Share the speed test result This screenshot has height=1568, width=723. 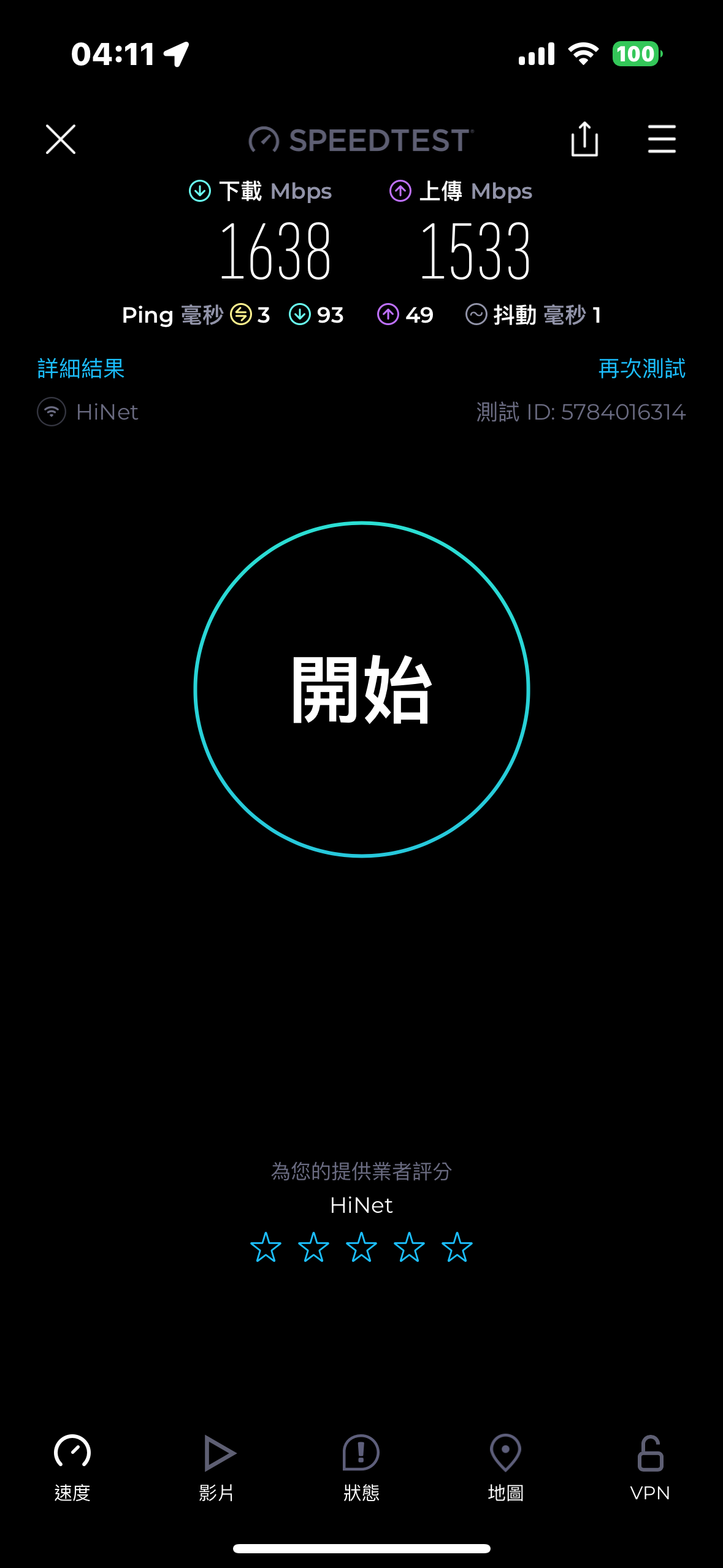point(584,139)
